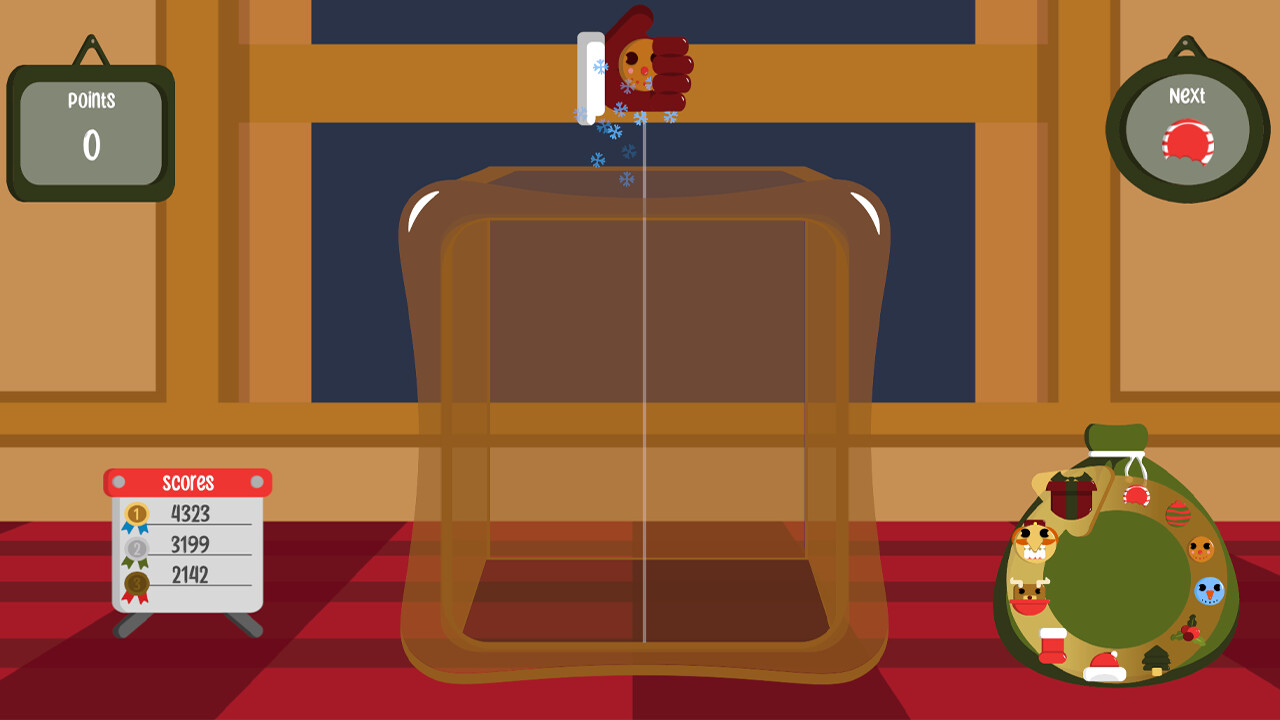Viewport: 1280px width, 720px height.
Task: Tap inside the glass jar to drop gingerbread
Action: [645, 400]
